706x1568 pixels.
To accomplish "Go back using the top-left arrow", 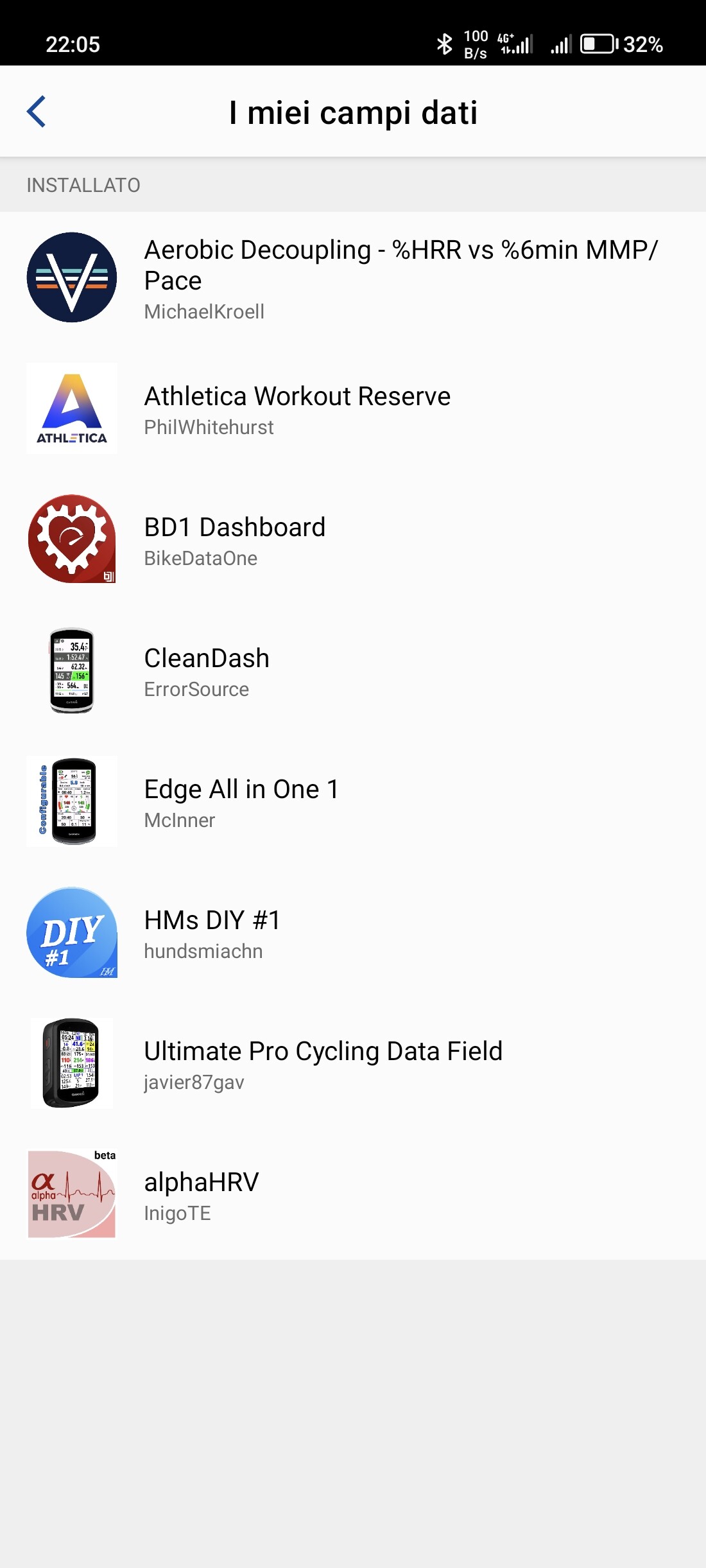I will (37, 112).
